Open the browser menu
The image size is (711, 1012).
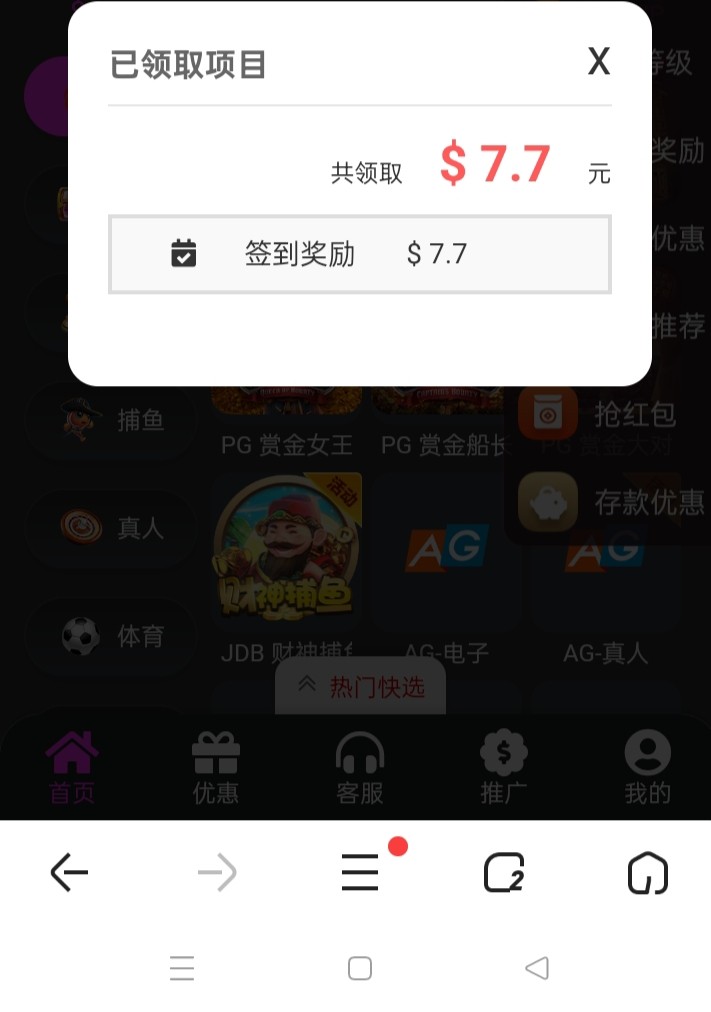point(360,873)
